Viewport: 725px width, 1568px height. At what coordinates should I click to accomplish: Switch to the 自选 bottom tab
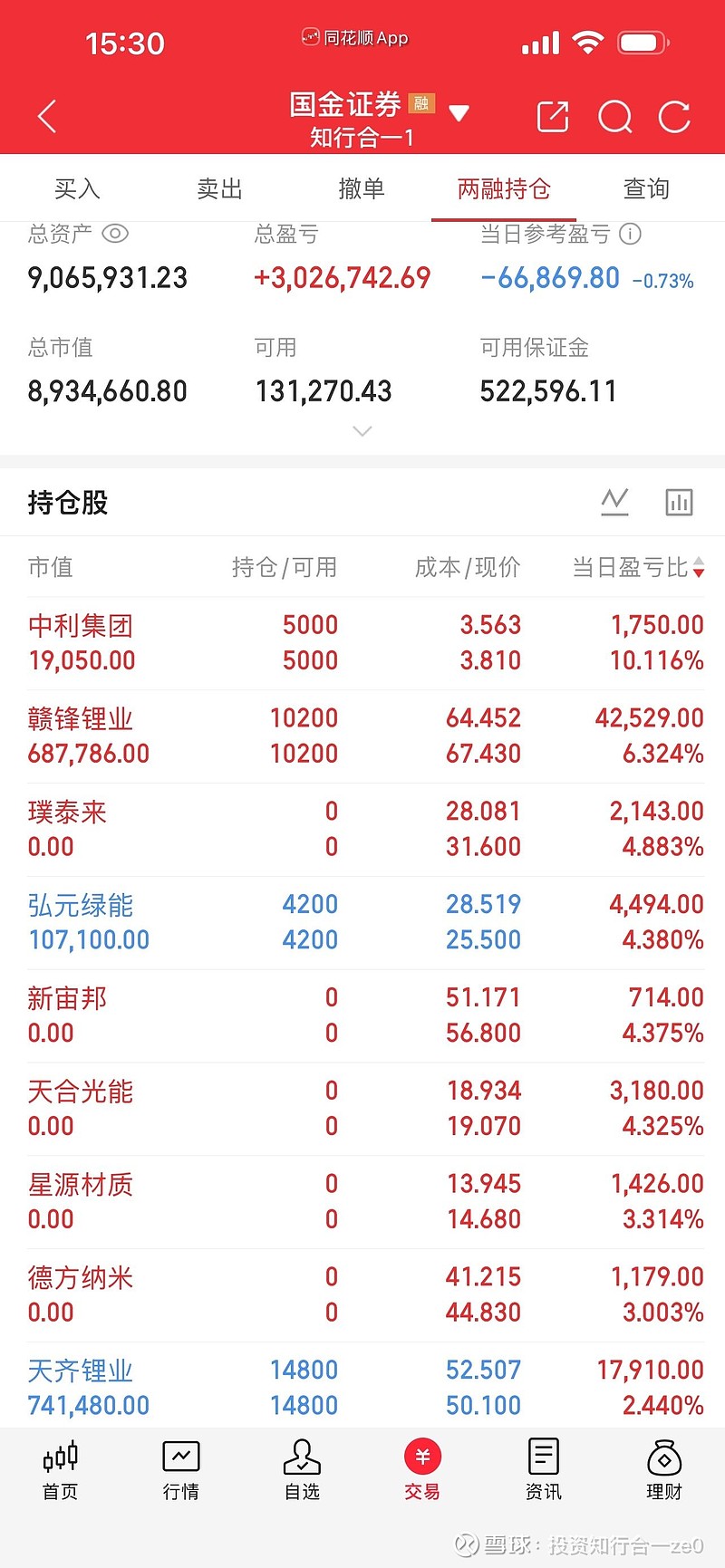pos(302,1470)
